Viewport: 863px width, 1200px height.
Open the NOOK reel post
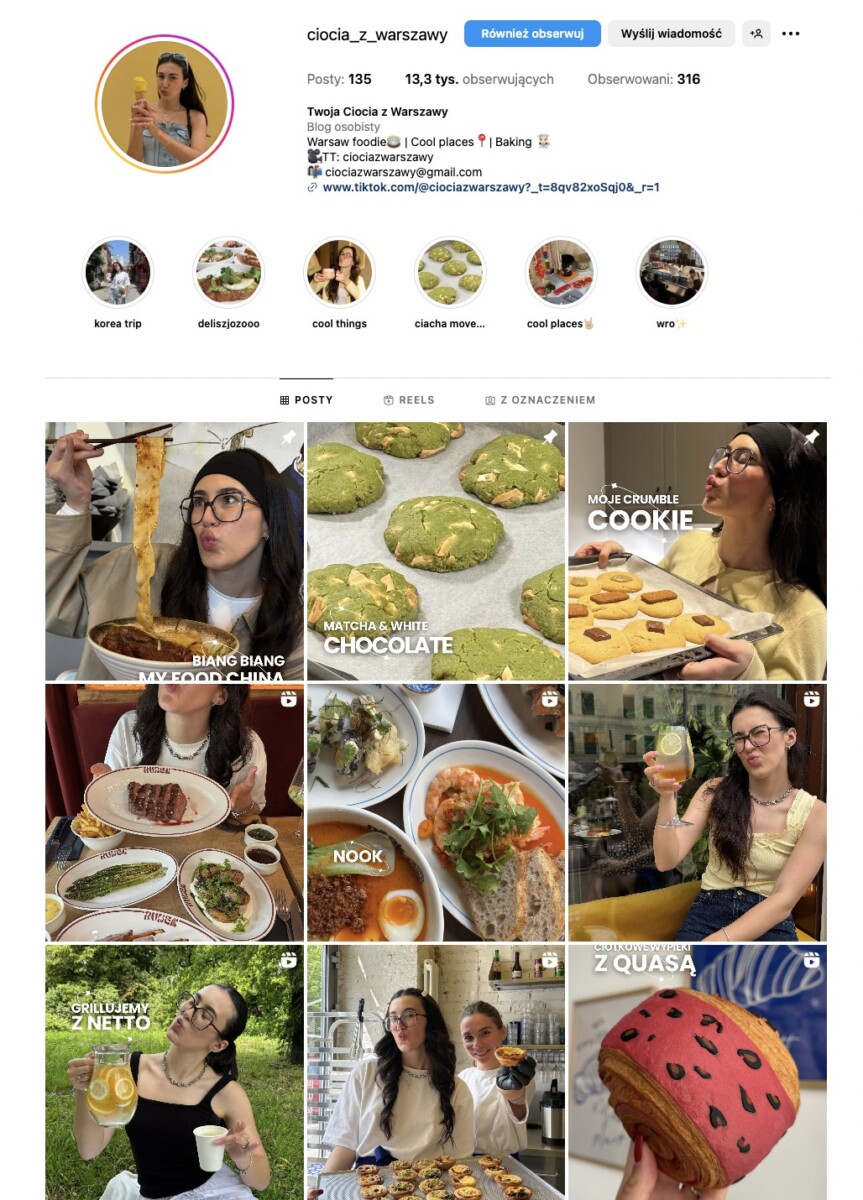(x=436, y=812)
